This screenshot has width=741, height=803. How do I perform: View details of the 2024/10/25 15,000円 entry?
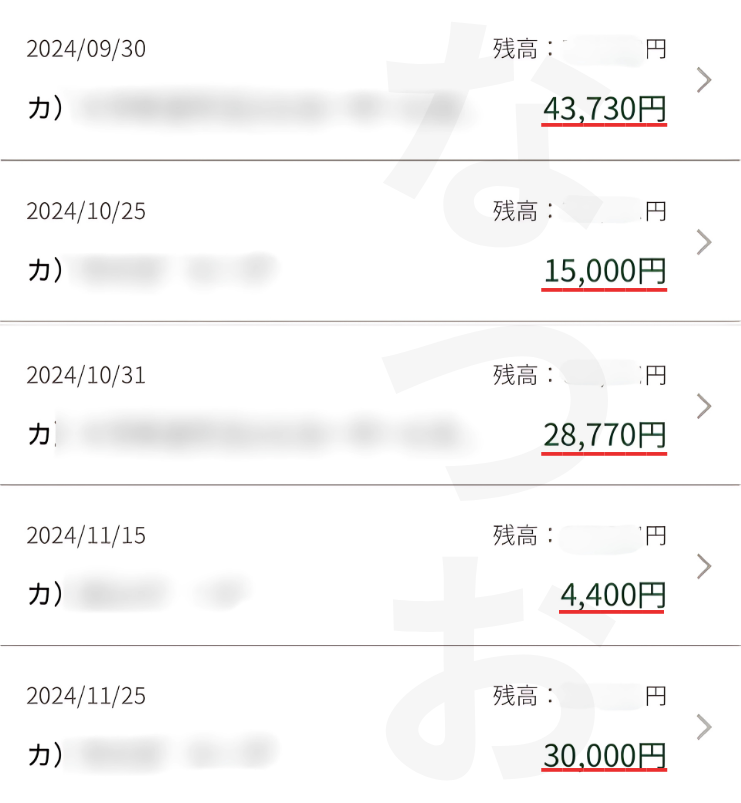pos(370,242)
